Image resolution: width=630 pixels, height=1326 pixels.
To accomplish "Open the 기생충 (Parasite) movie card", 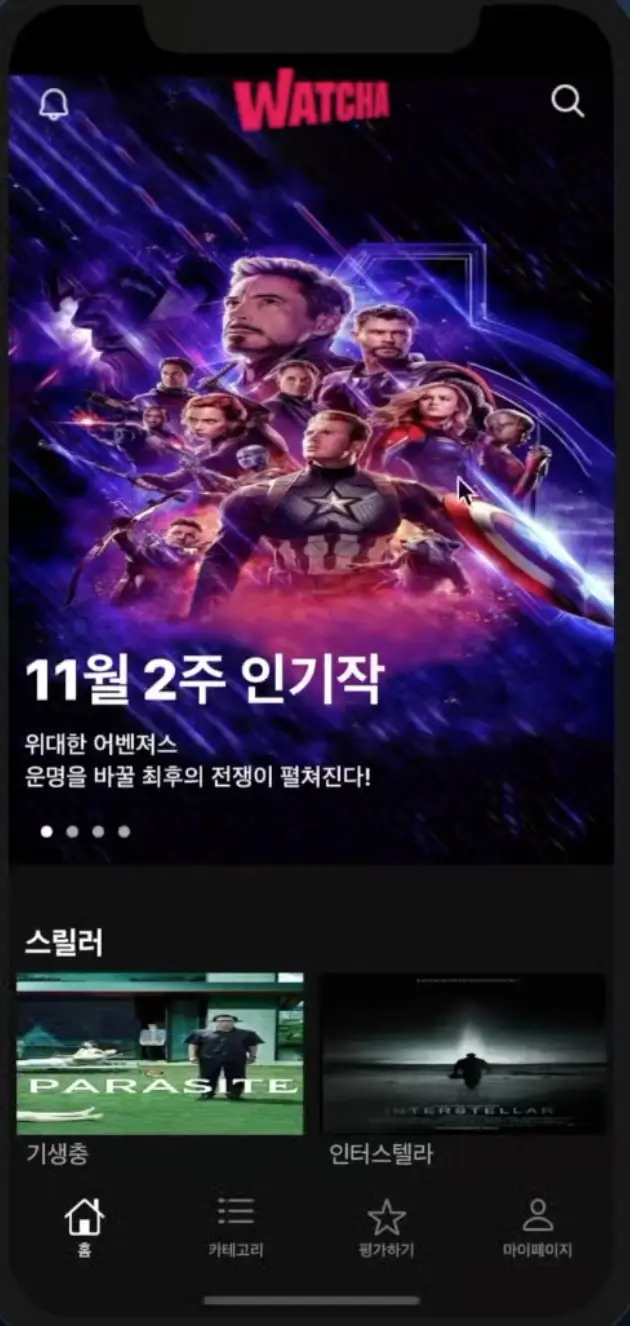I will click(160, 1054).
